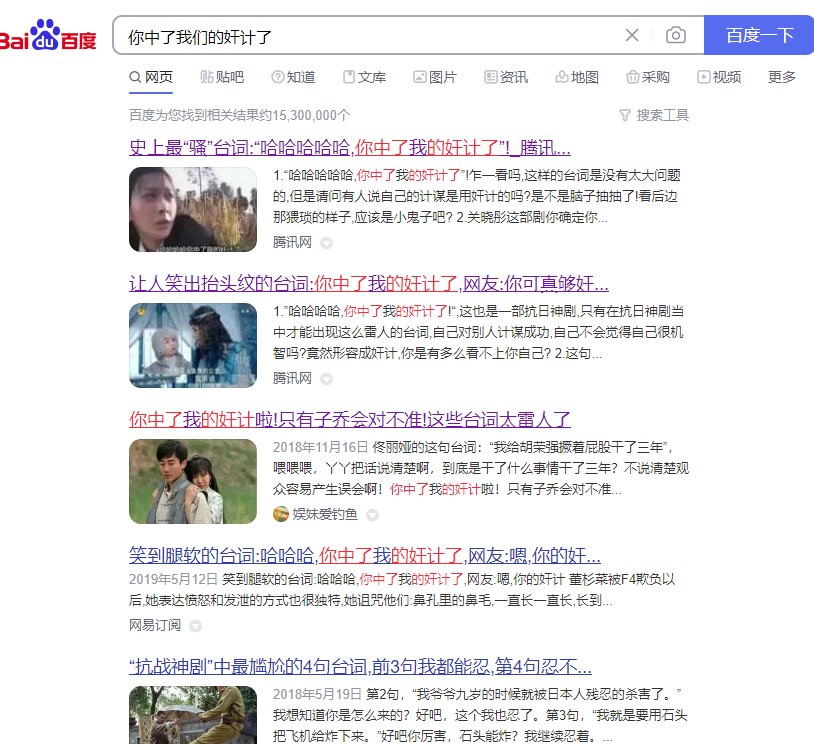
Task: Open result "抗战神剧"中最尴尬的4句台词 link
Action: pyautogui.click(x=359, y=666)
